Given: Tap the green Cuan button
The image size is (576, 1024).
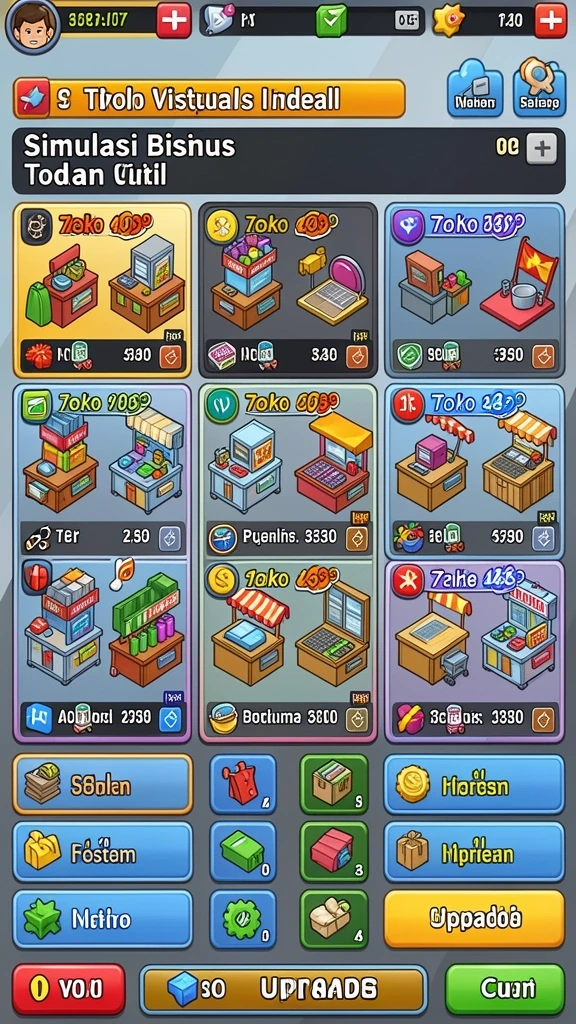Looking at the screenshot, I should [505, 989].
